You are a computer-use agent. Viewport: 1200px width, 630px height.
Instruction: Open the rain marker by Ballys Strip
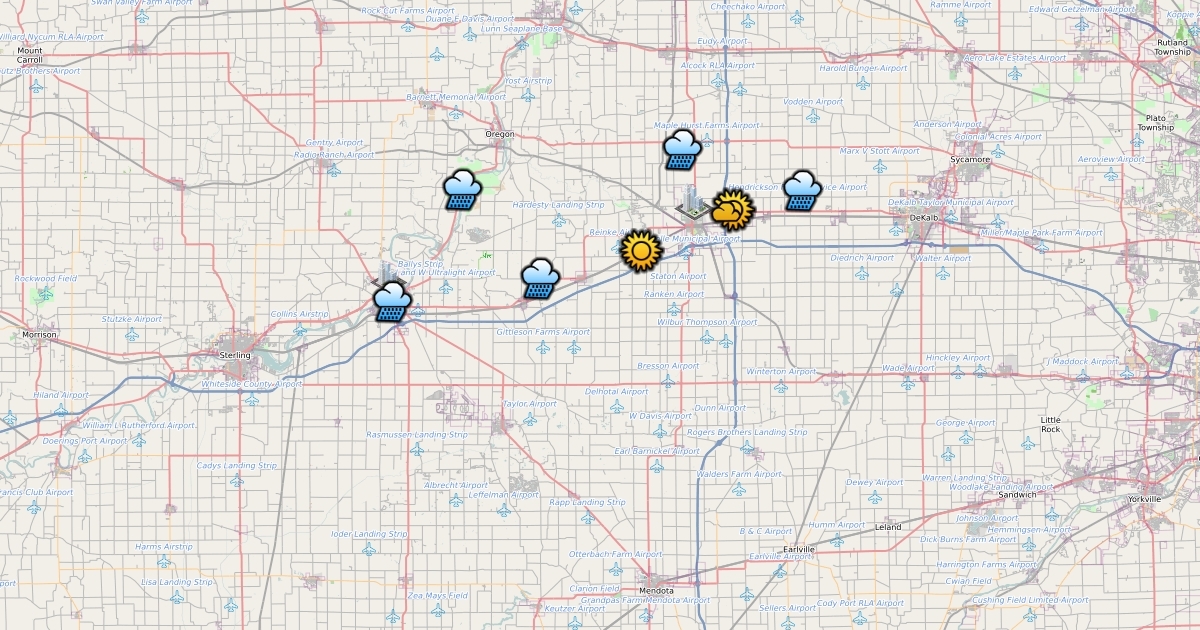[x=391, y=300]
